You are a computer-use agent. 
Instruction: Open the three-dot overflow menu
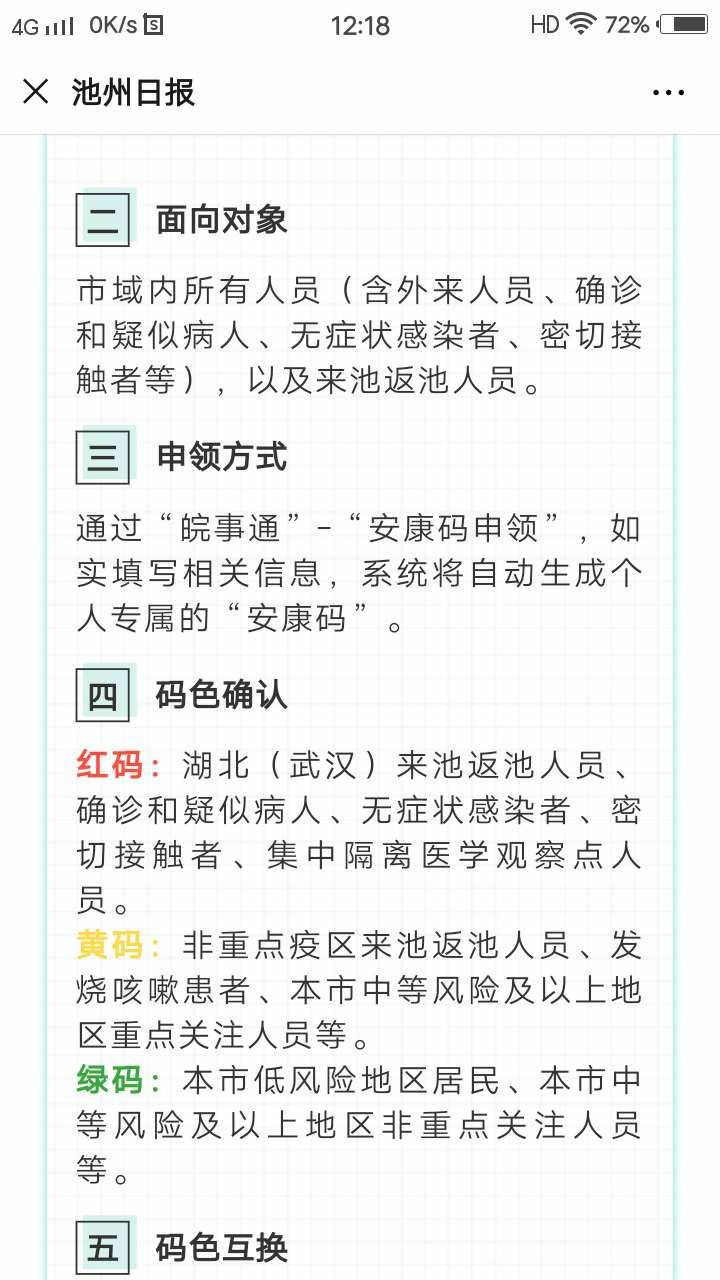pyautogui.click(x=668, y=93)
